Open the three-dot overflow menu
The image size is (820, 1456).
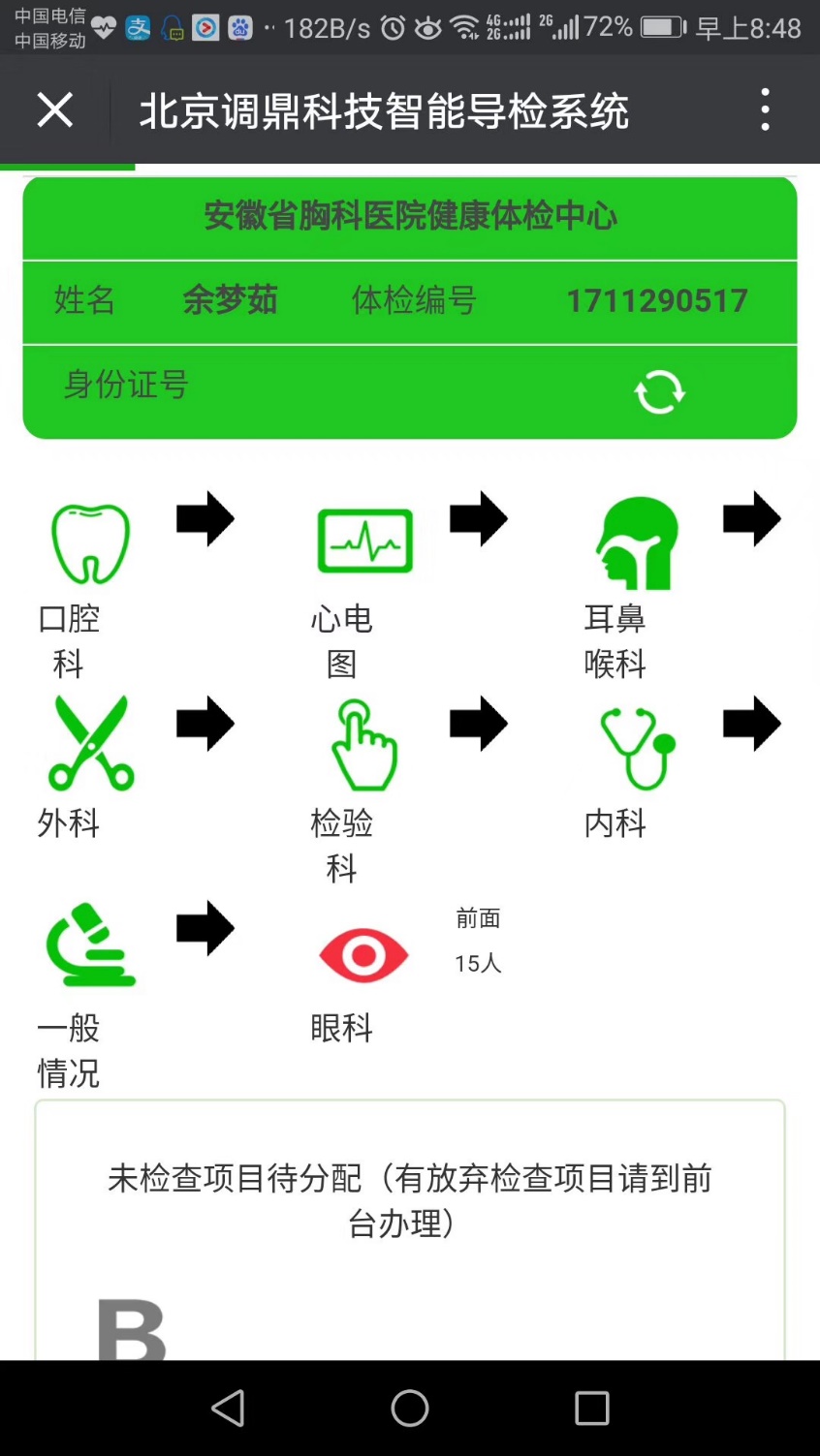point(765,109)
